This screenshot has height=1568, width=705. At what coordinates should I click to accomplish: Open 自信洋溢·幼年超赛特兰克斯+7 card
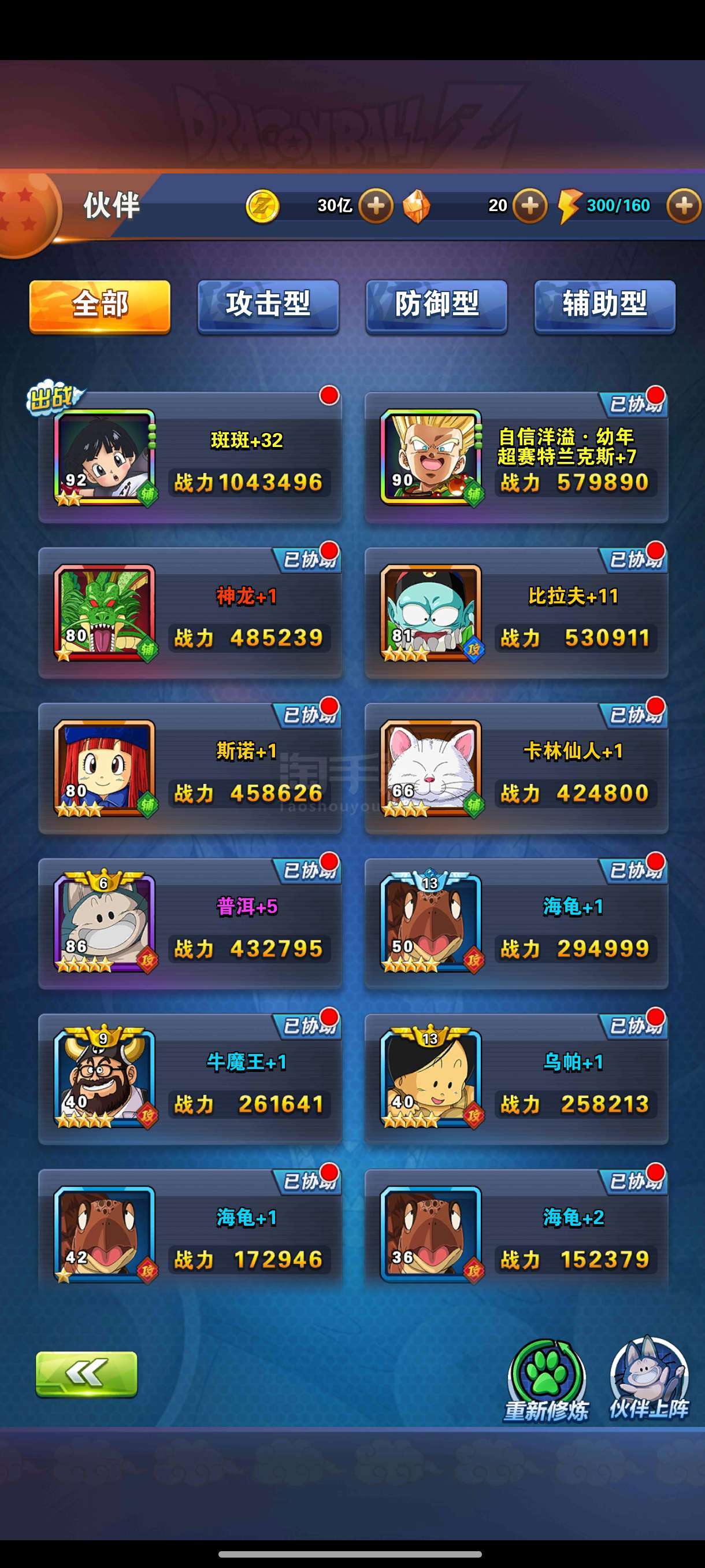point(516,458)
